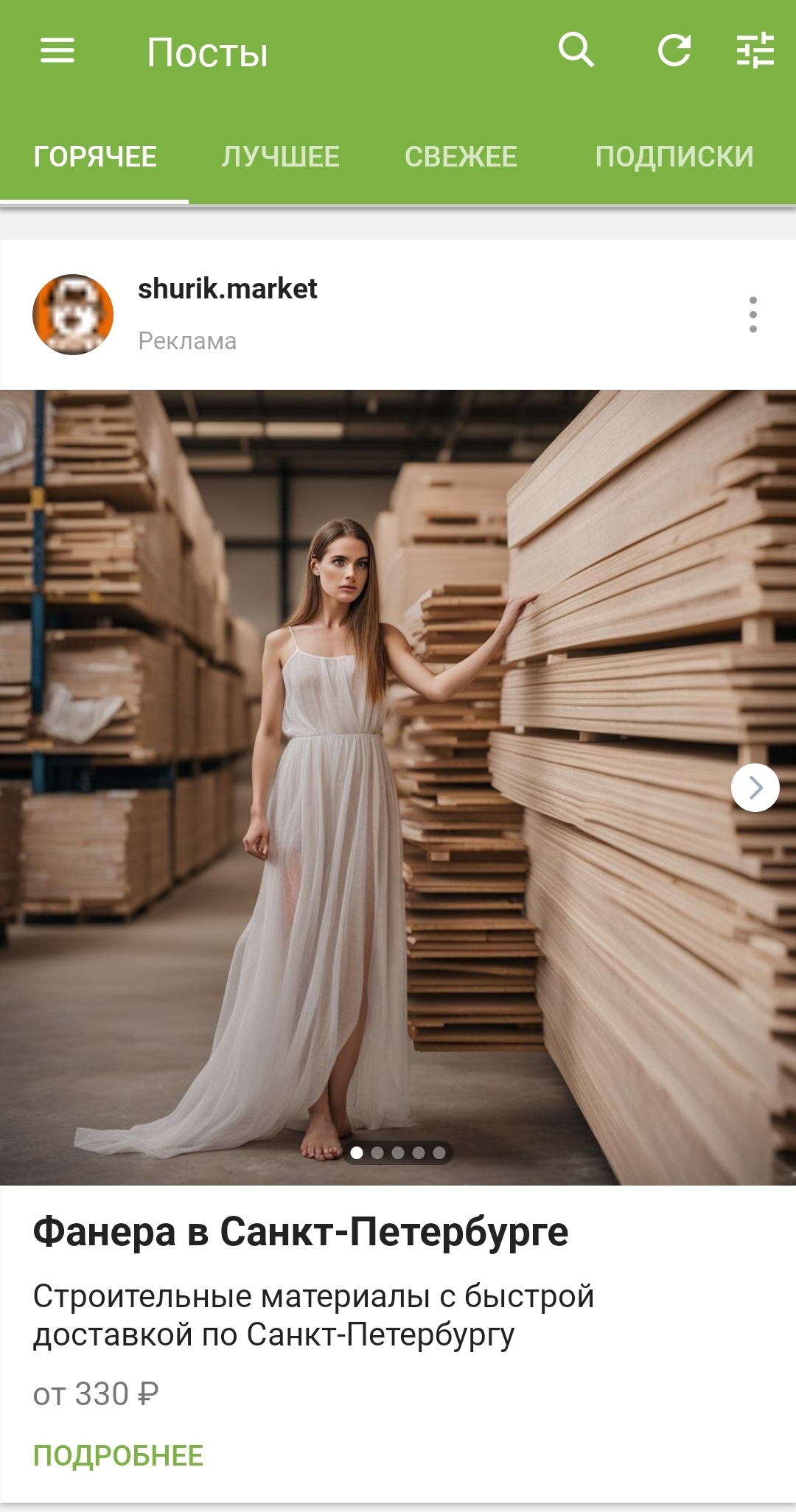Refresh the posts feed
This screenshot has width=796, height=1512.
[x=674, y=51]
